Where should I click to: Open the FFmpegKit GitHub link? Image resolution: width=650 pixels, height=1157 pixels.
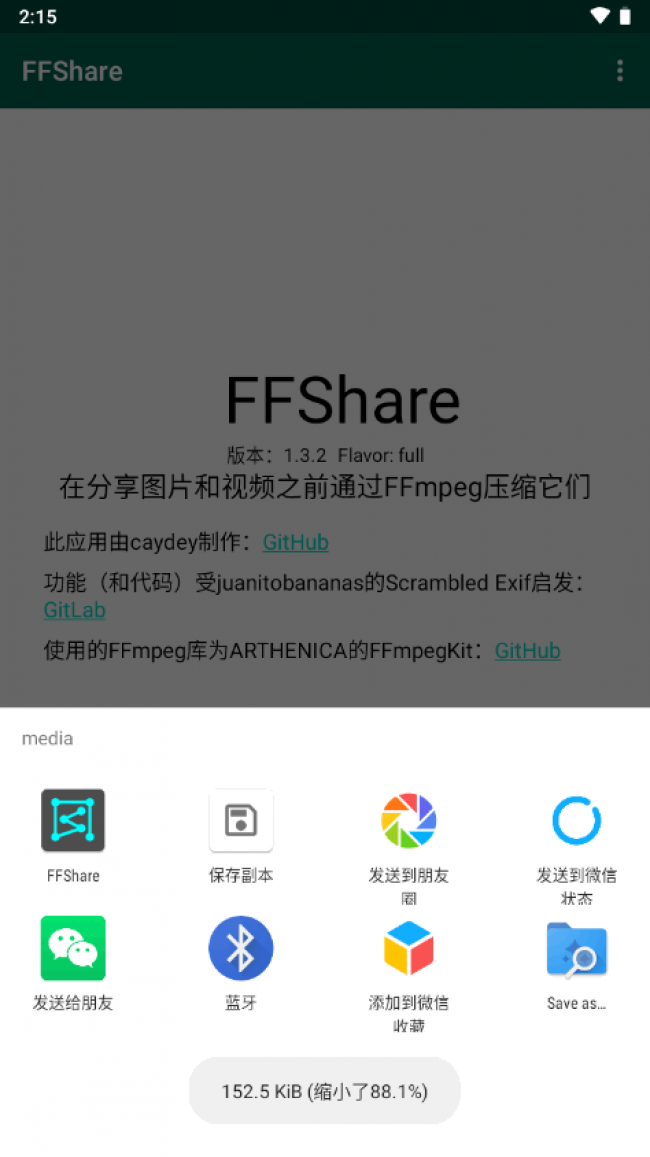pos(528,651)
